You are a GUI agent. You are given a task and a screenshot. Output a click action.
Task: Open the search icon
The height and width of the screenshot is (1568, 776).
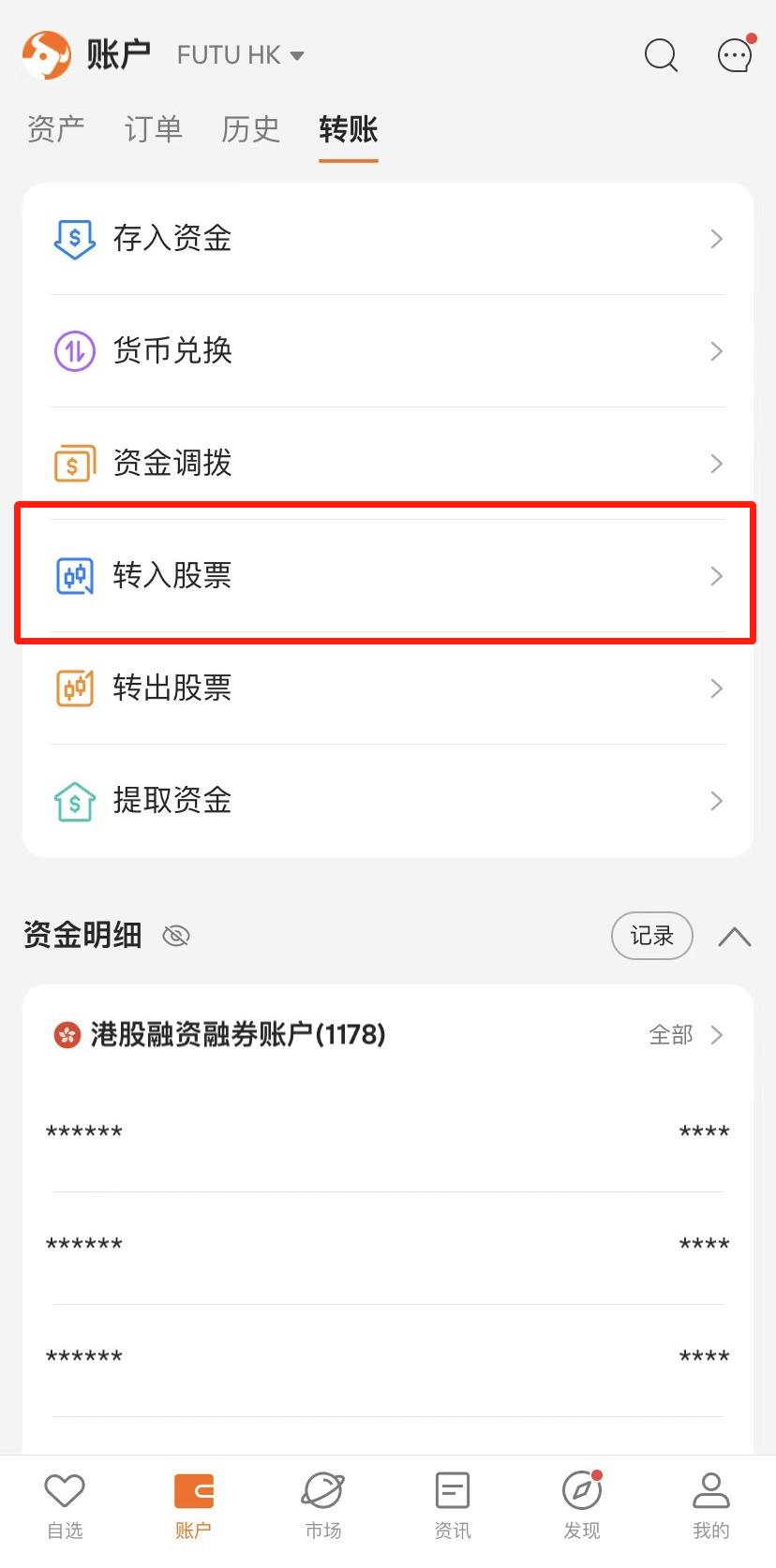661,55
